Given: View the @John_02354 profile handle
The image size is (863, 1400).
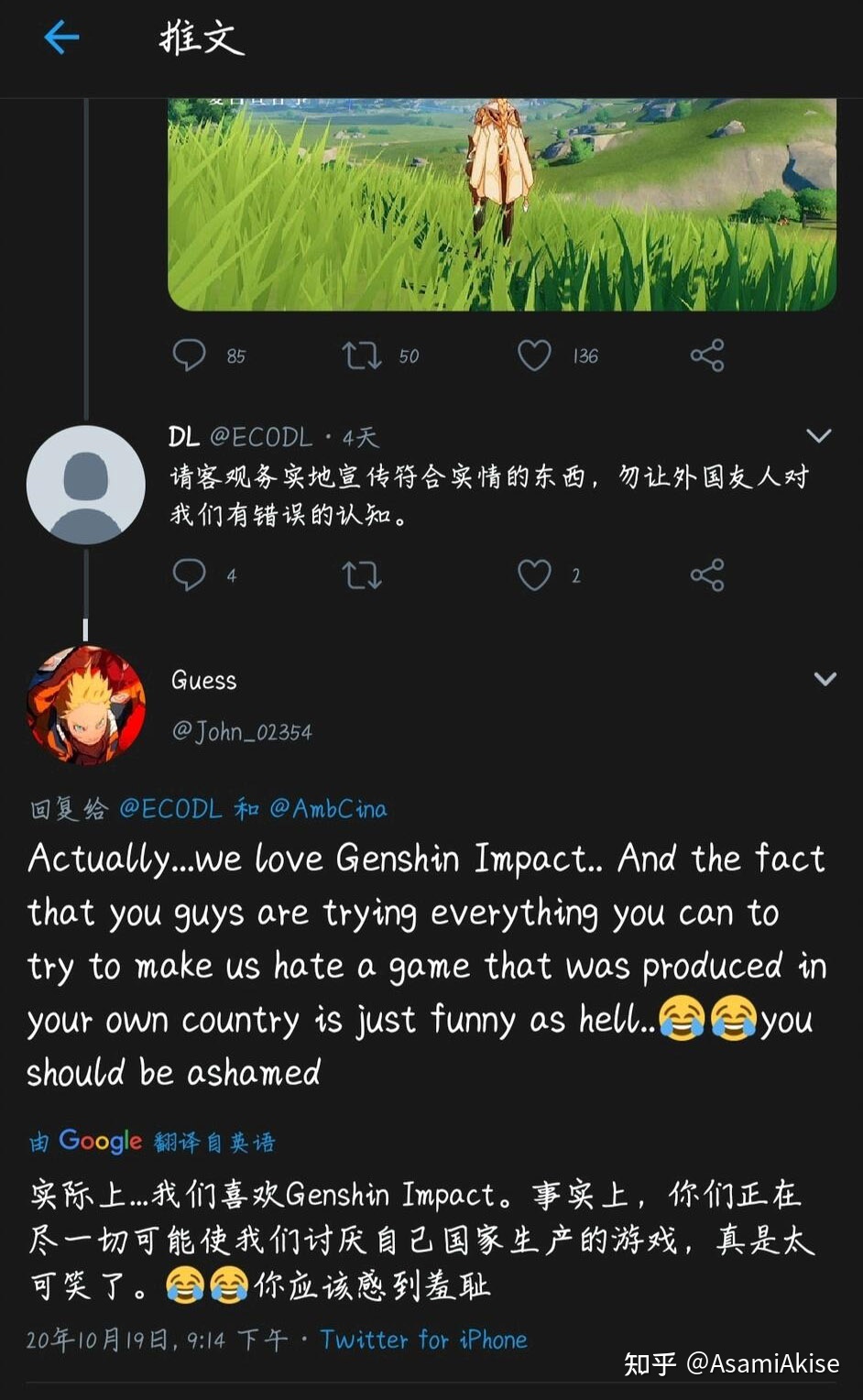Looking at the screenshot, I should click(242, 731).
